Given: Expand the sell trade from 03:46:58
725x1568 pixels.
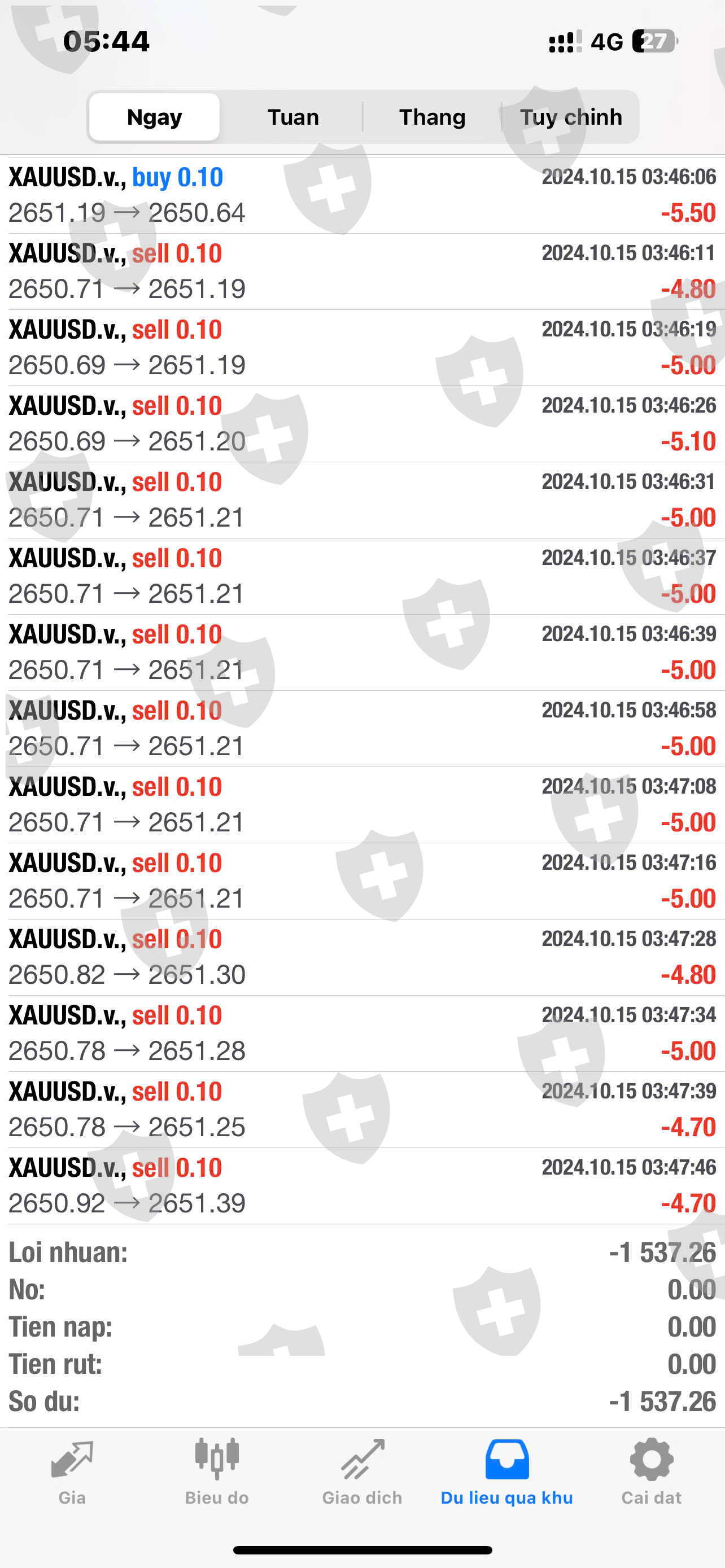Looking at the screenshot, I should (x=362, y=729).
